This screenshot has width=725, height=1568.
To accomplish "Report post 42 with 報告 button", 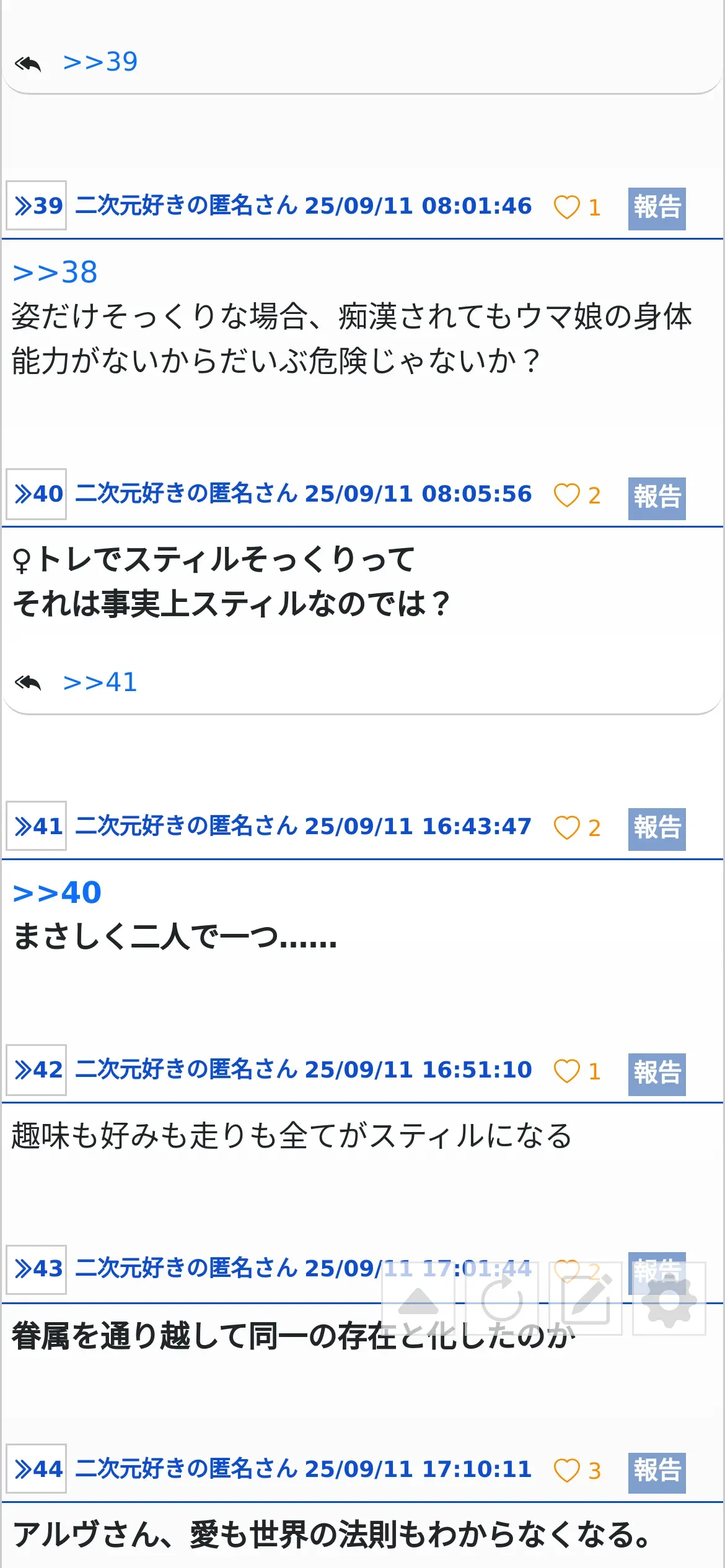I will click(656, 1074).
